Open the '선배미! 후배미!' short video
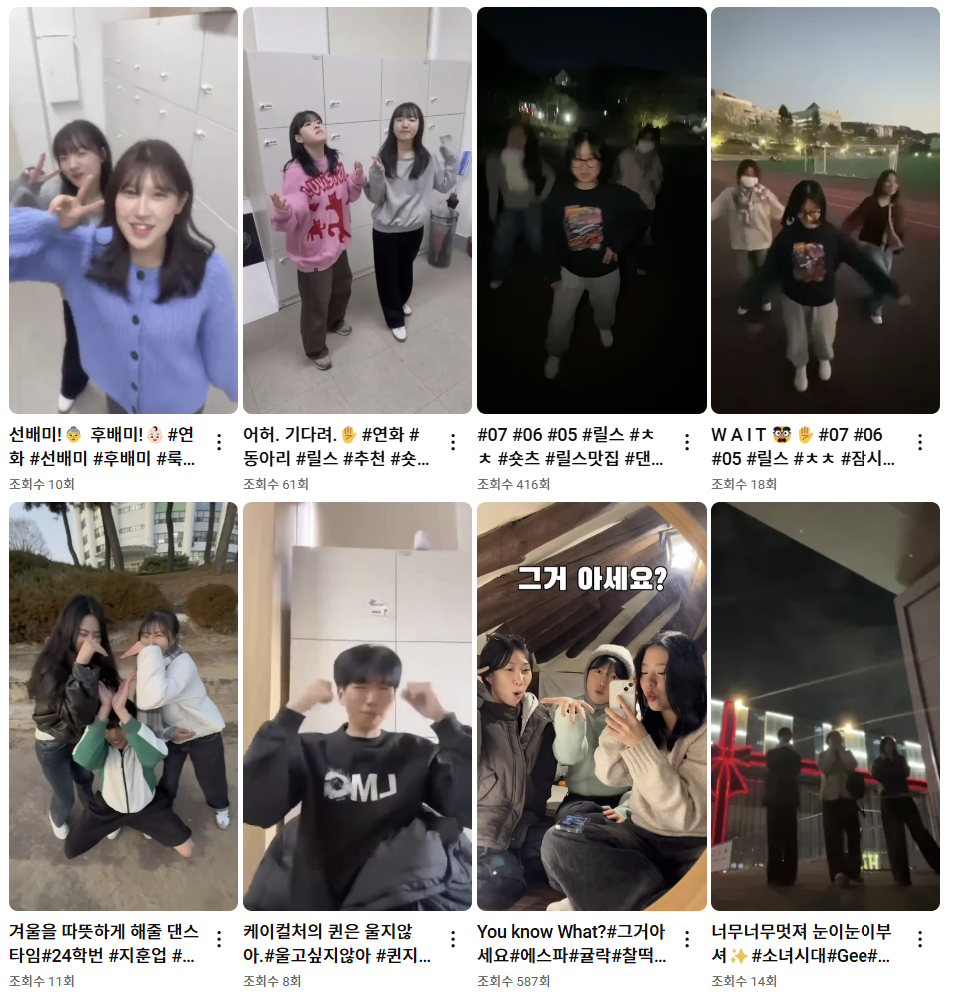Image resolution: width=954 pixels, height=997 pixels. 123,210
